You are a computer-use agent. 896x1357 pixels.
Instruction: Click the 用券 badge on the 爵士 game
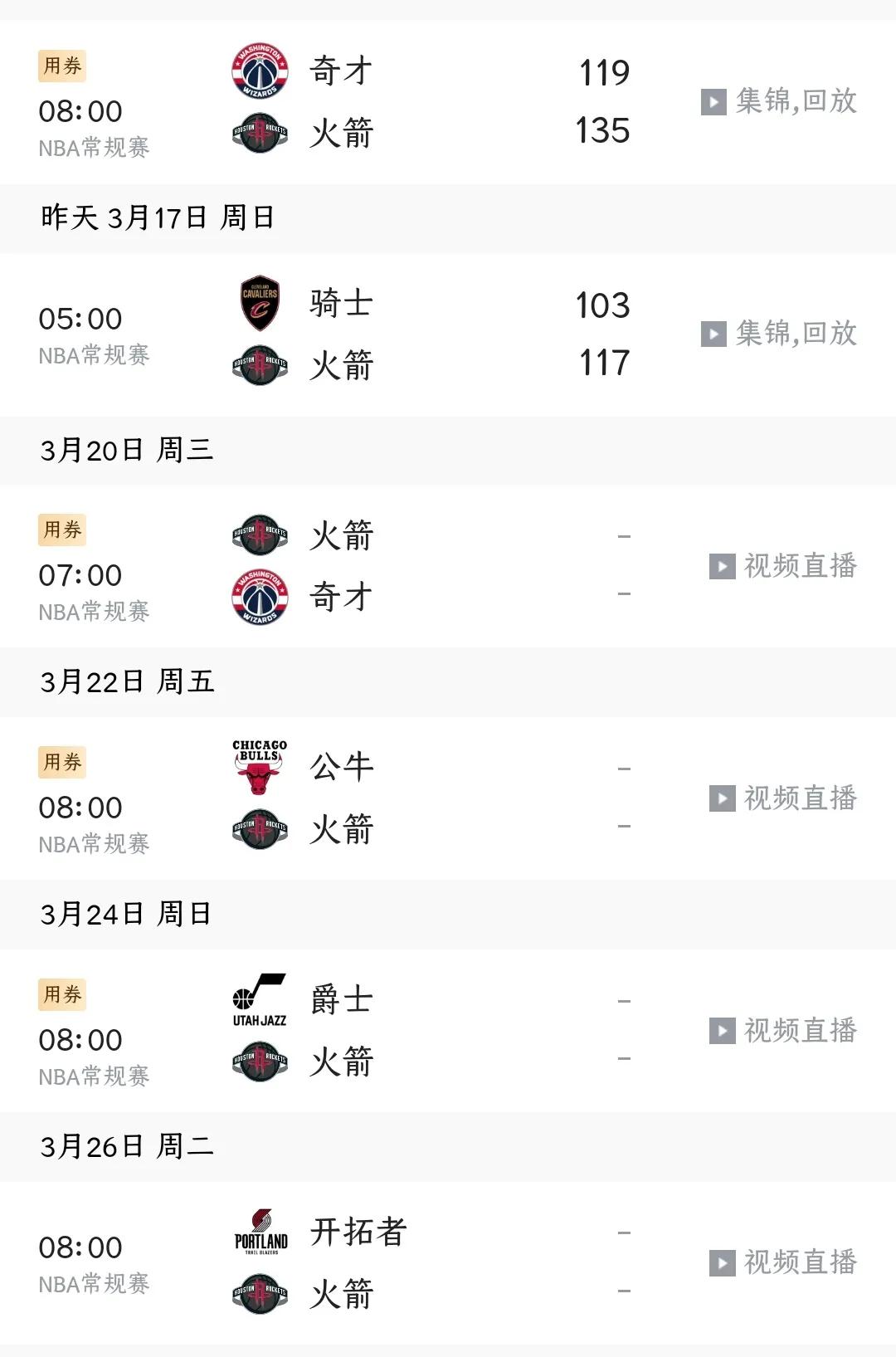(x=61, y=994)
